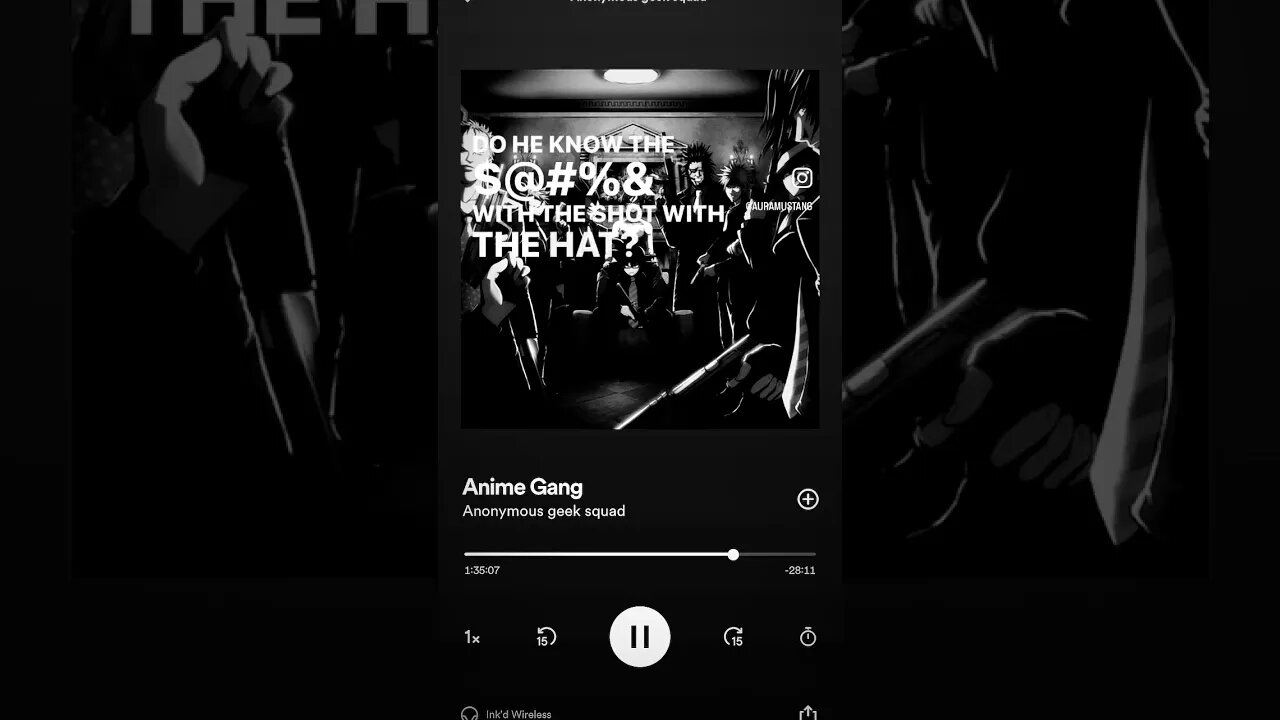
Task: Open the Anonymous geek squad show page
Action: pos(544,511)
